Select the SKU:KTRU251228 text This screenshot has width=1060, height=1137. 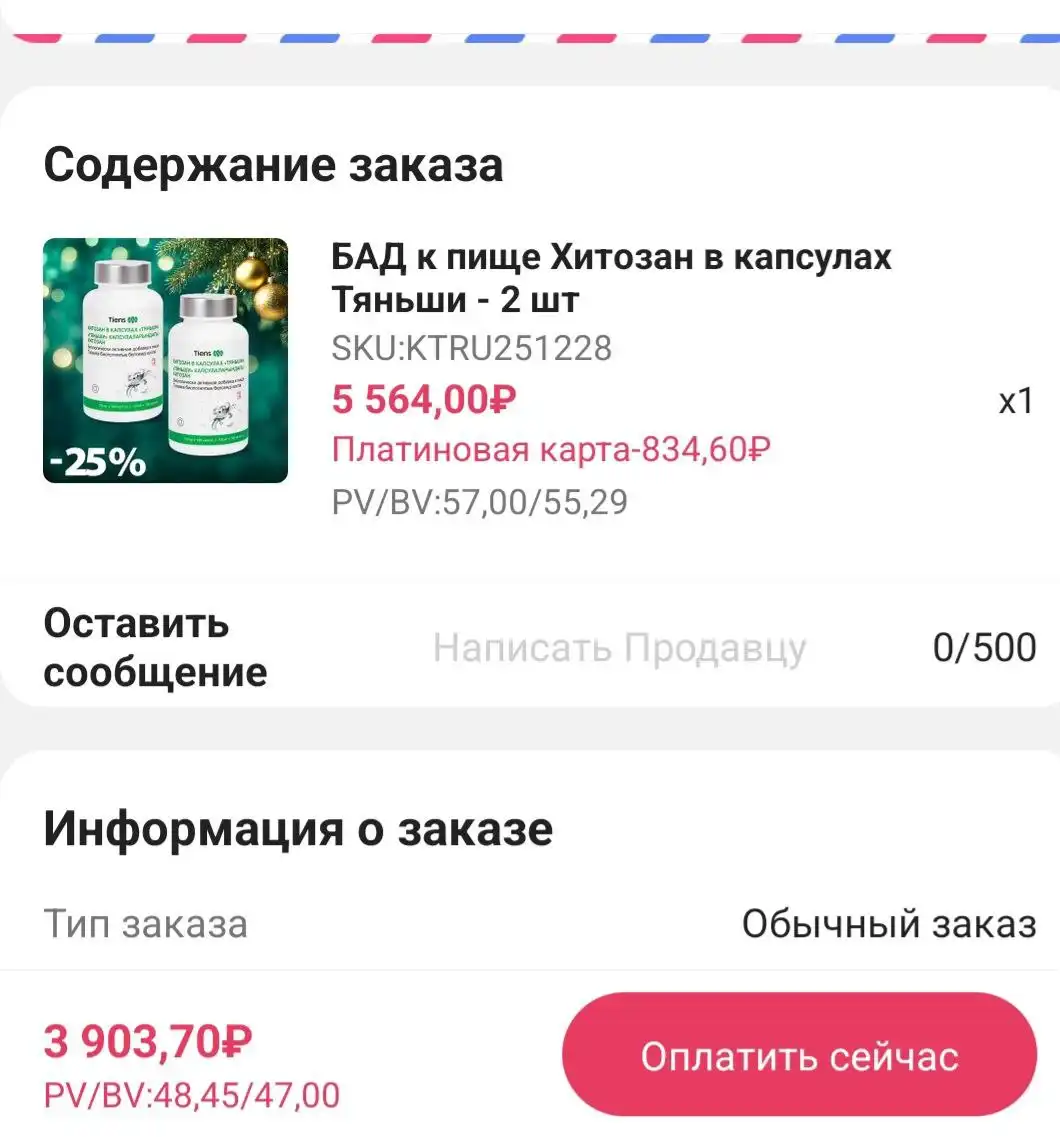[x=472, y=349]
